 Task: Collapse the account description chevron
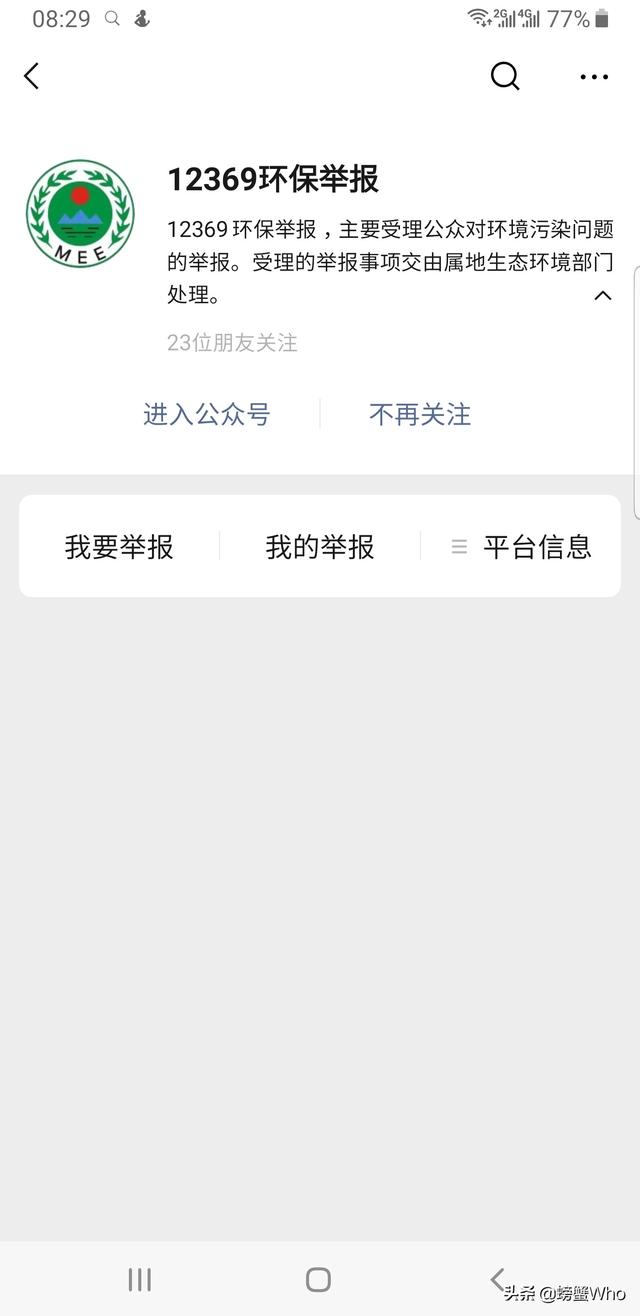point(603,295)
